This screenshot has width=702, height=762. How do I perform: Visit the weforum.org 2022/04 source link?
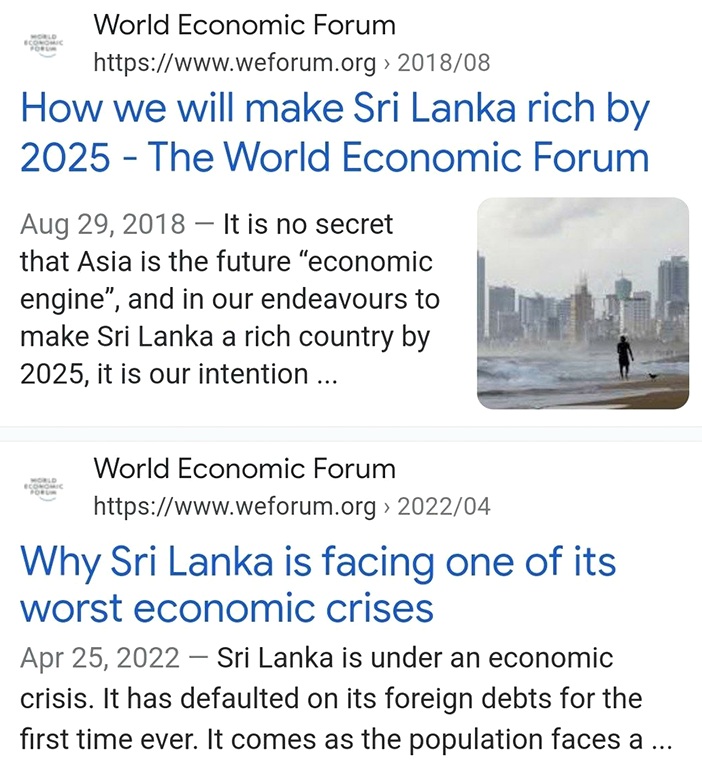292,507
